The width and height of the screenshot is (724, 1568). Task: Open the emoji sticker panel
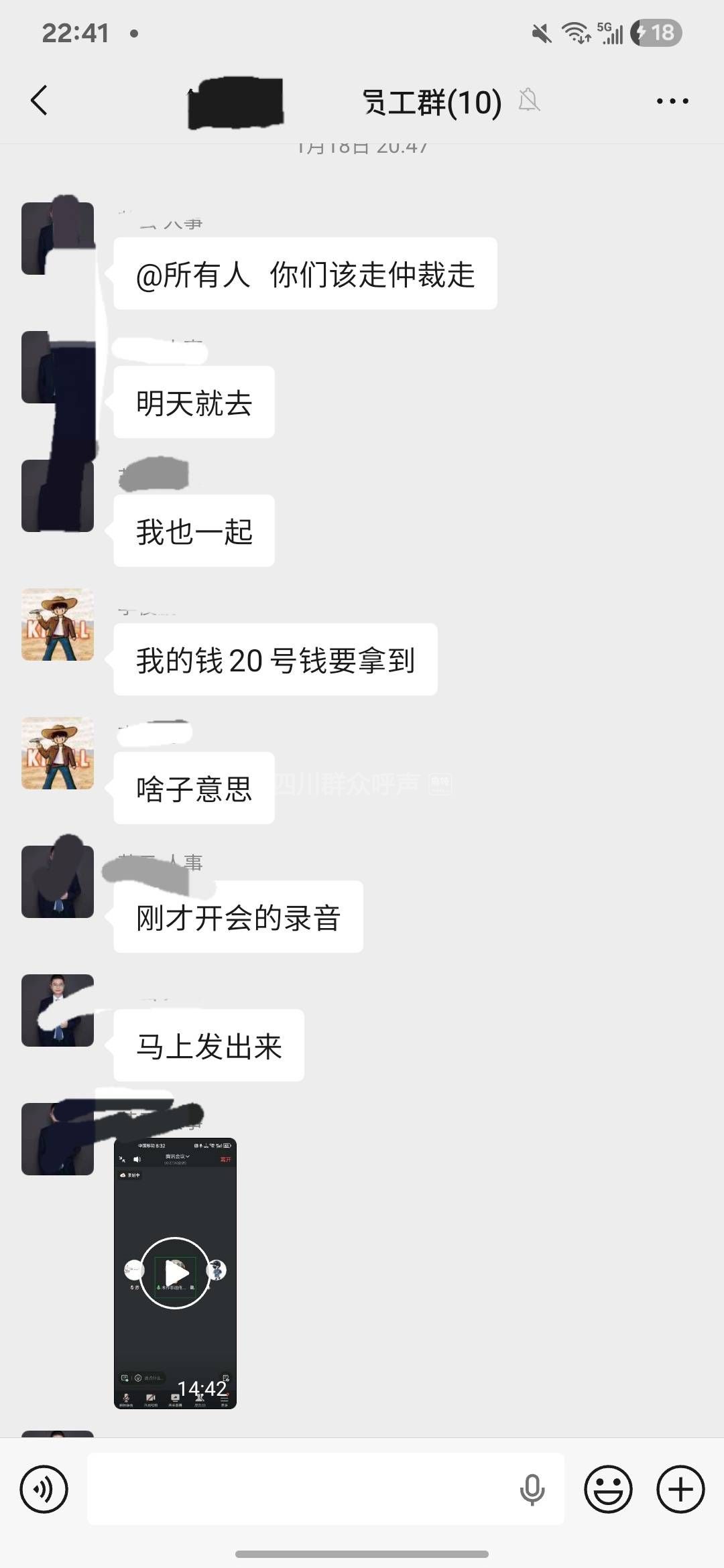coord(608,1490)
